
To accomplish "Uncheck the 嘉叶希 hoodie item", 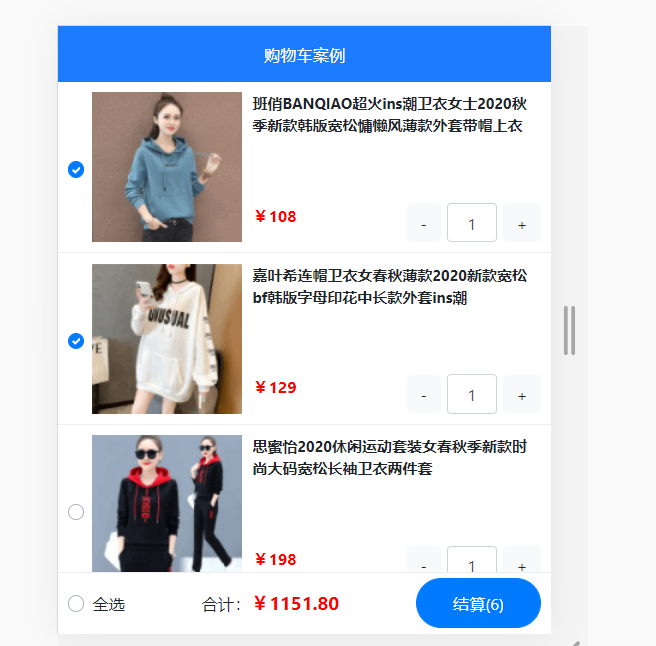I will (76, 341).
